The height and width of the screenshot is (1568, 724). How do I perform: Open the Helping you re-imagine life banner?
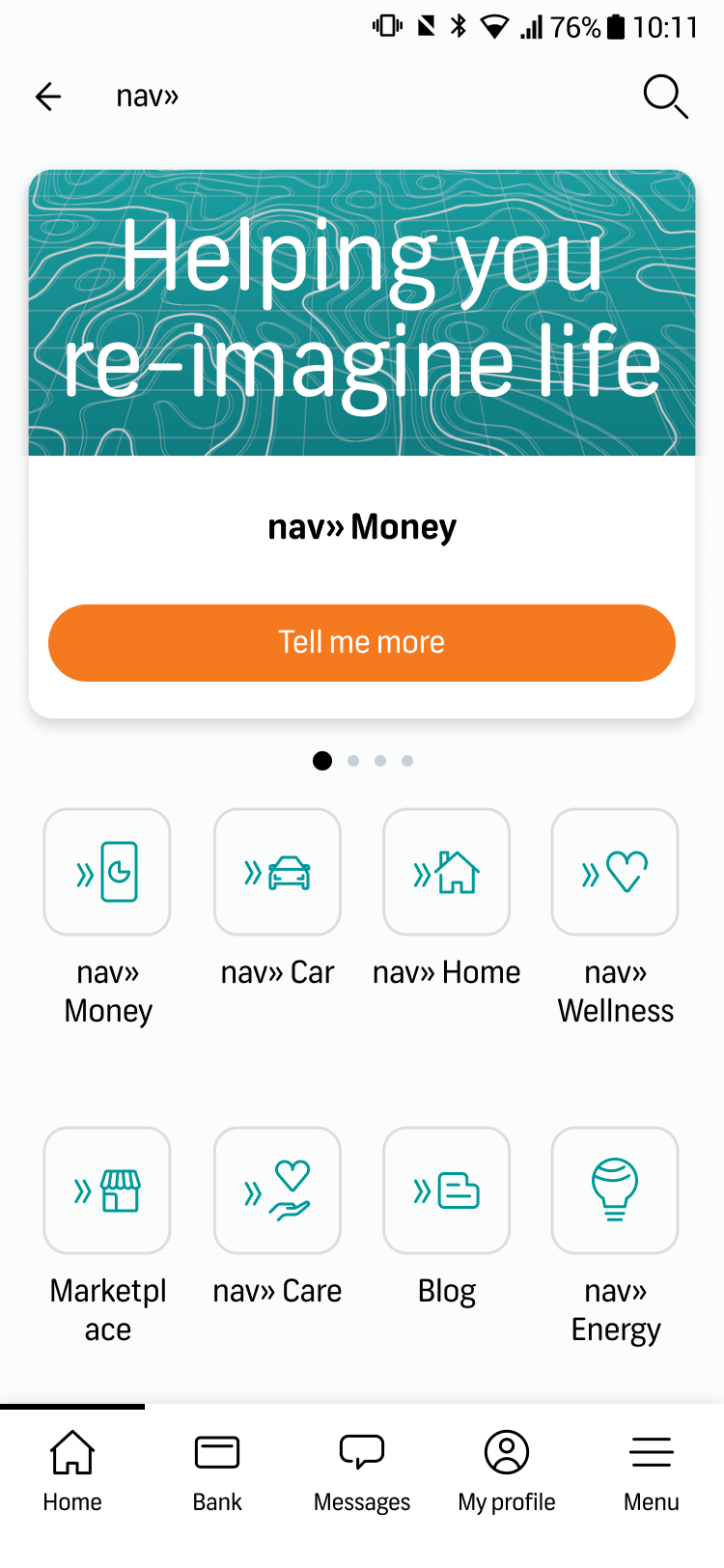(362, 313)
